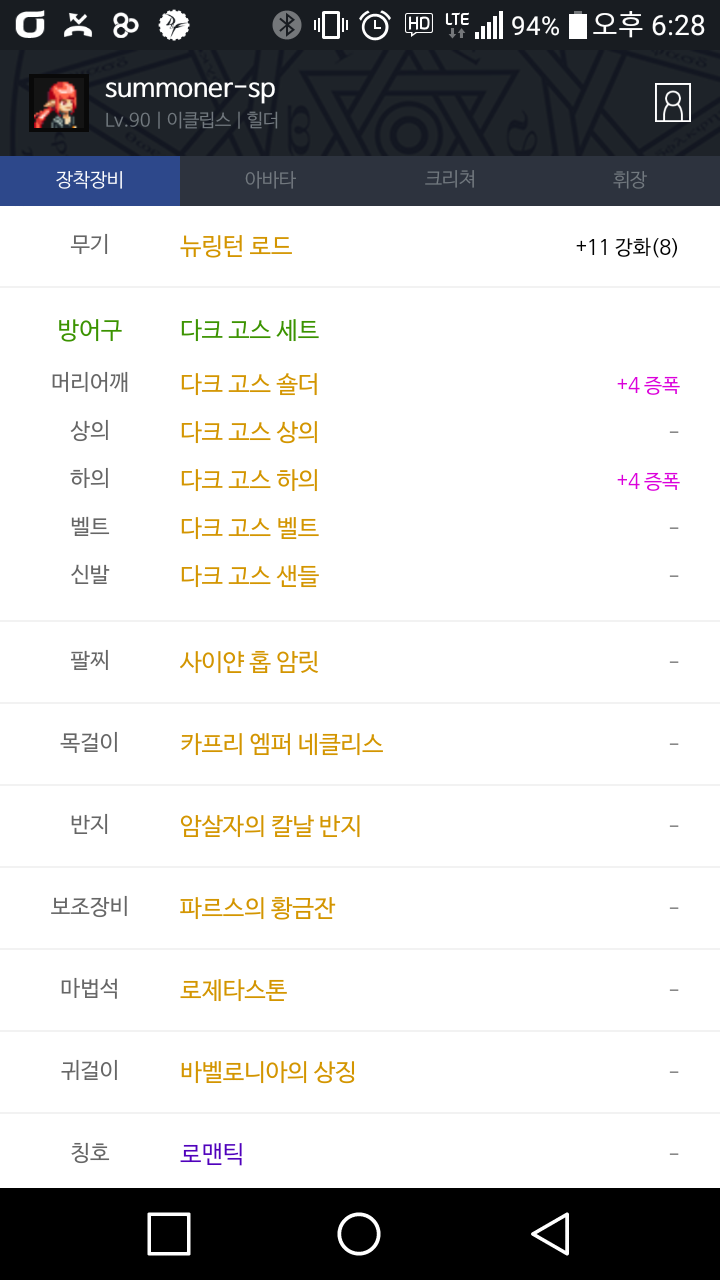The width and height of the screenshot is (720, 1280).
Task: Select the 장착장비 tab
Action: [90, 181]
